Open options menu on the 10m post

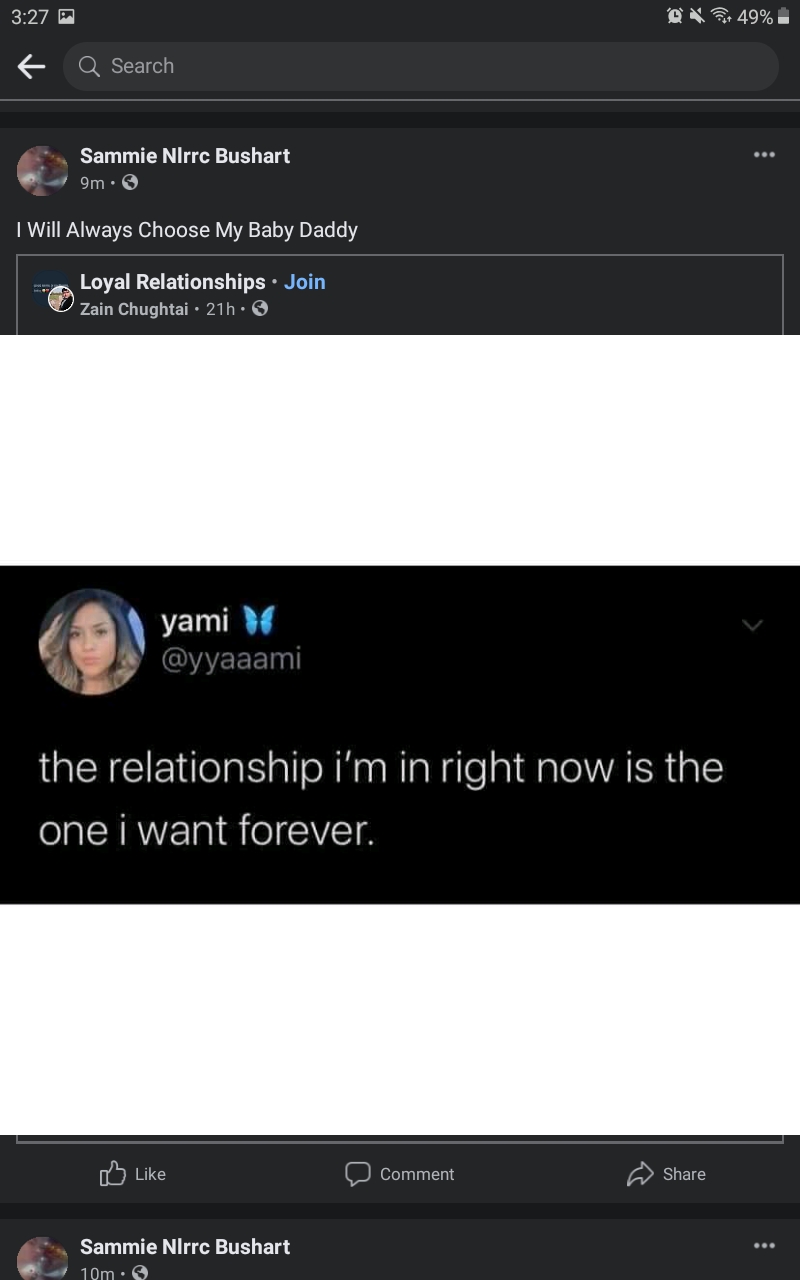[x=764, y=1246]
